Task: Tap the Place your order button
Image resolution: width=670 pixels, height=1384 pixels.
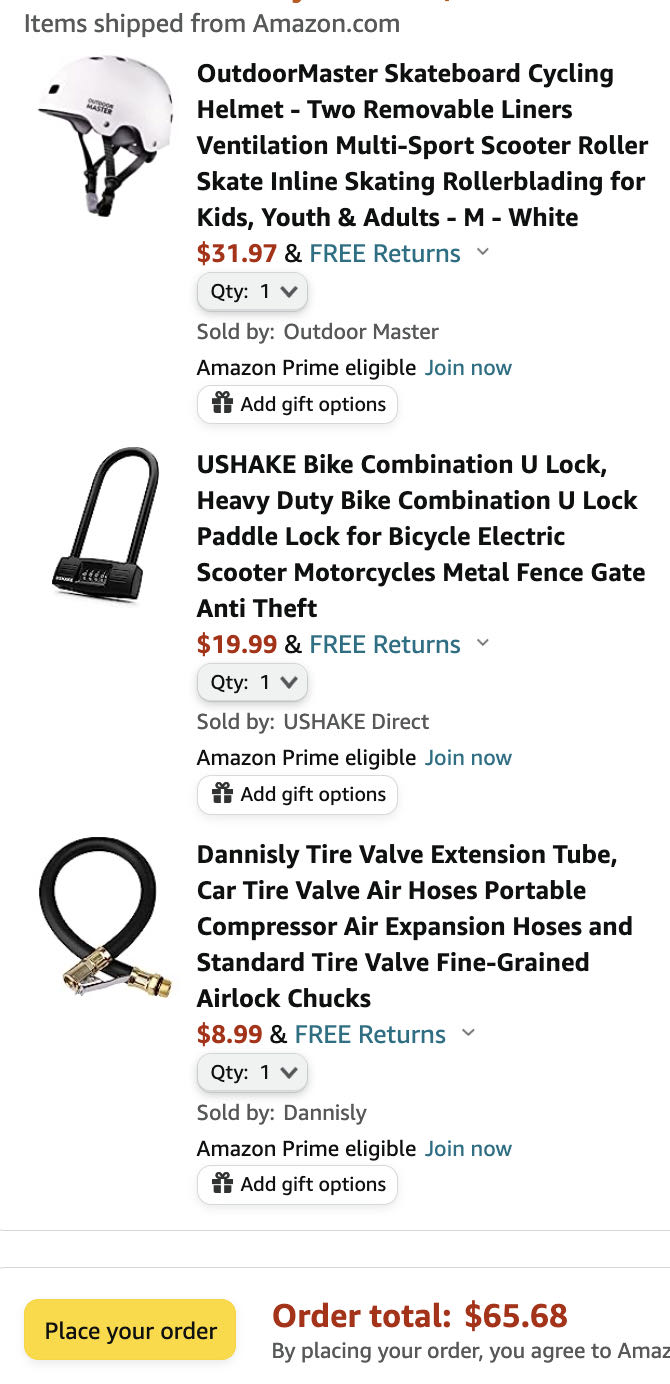Action: [130, 1330]
